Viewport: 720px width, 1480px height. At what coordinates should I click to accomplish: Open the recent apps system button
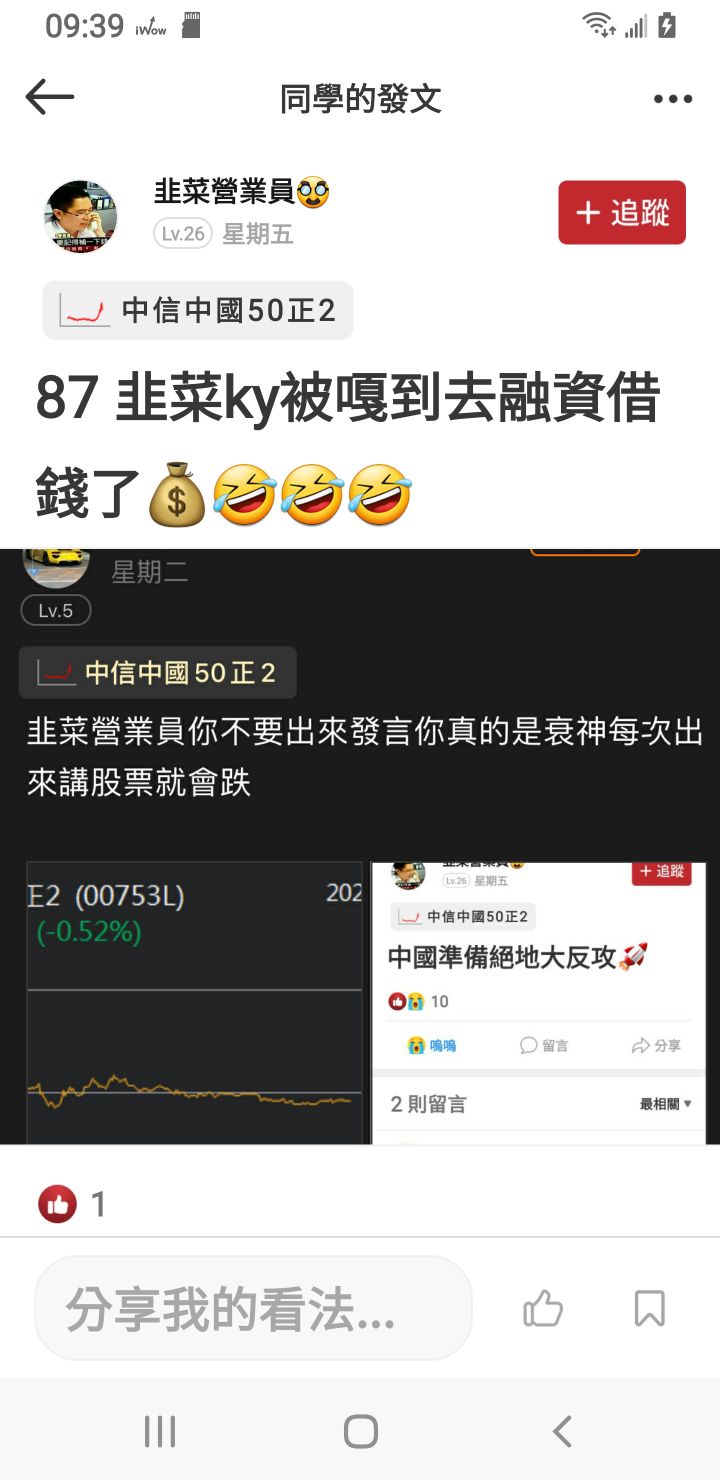(x=160, y=1431)
